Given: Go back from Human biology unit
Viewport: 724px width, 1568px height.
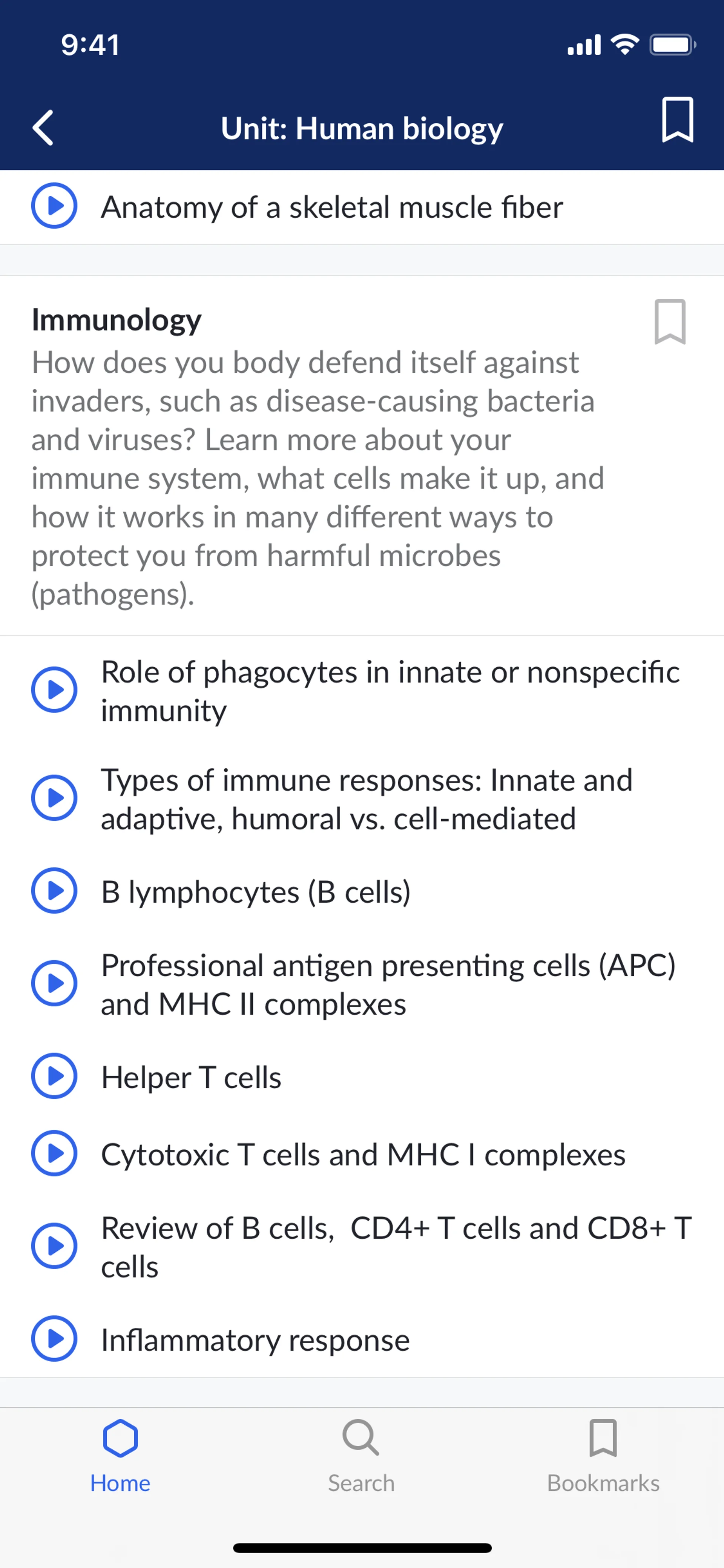Looking at the screenshot, I should click(x=43, y=128).
